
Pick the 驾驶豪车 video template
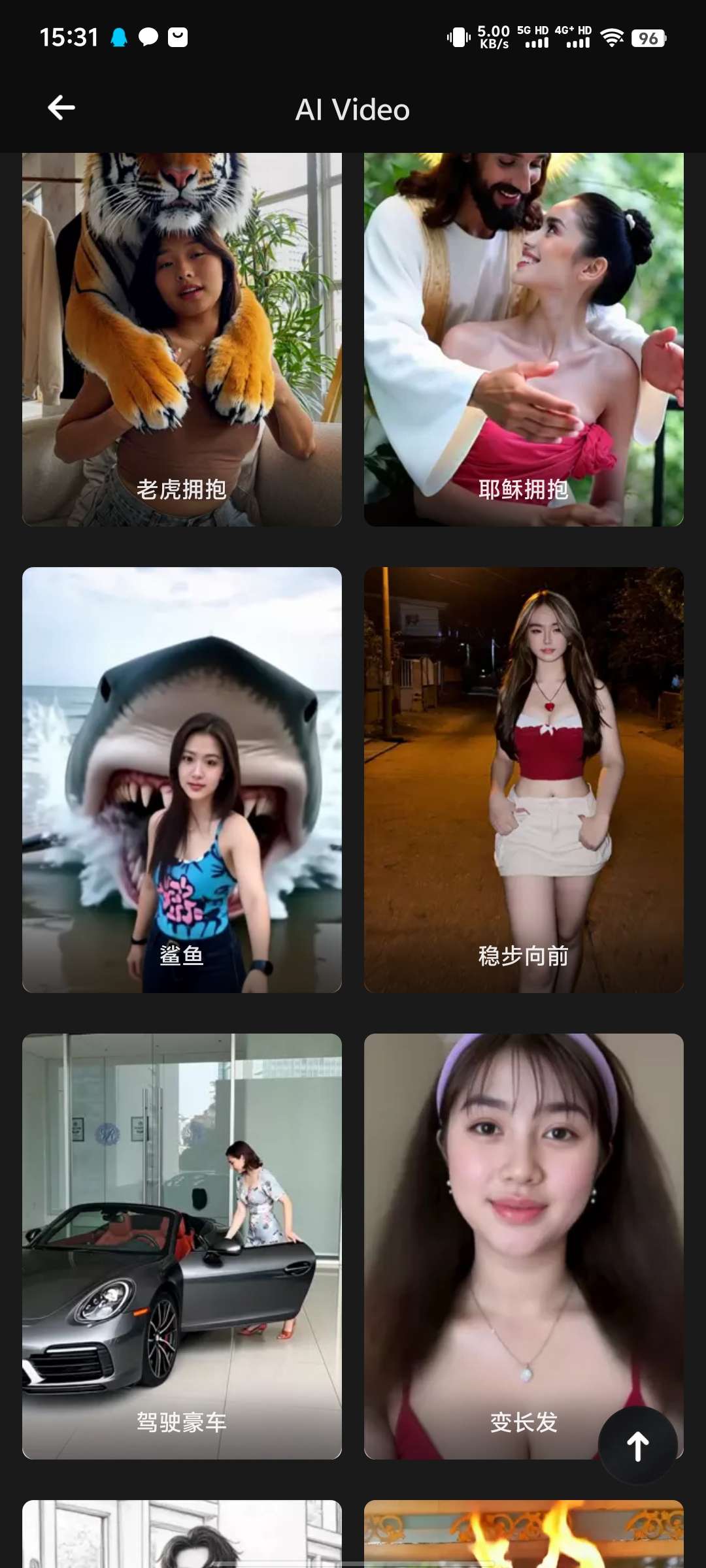tap(182, 1245)
